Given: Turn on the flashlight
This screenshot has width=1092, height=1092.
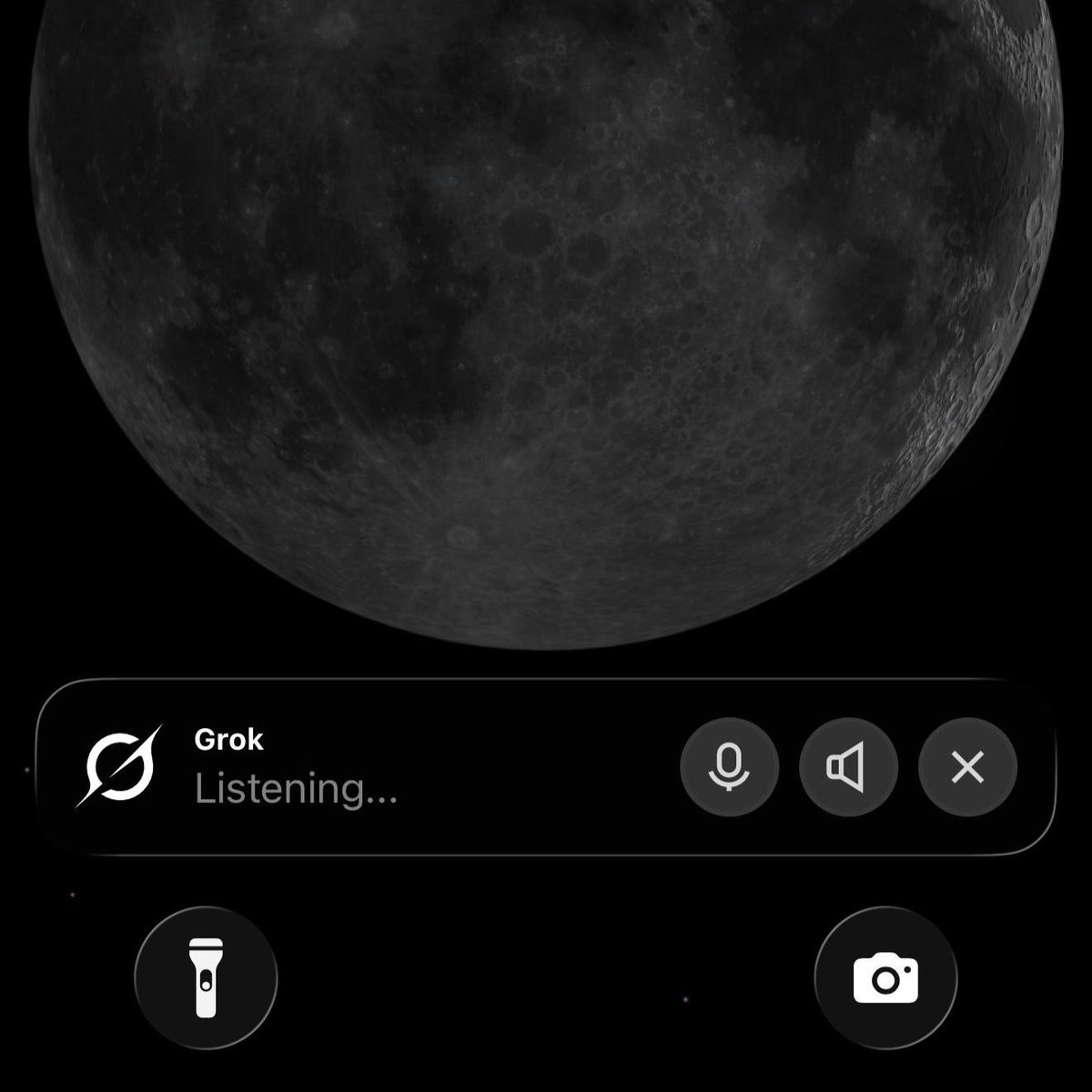Looking at the screenshot, I should click(x=206, y=979).
